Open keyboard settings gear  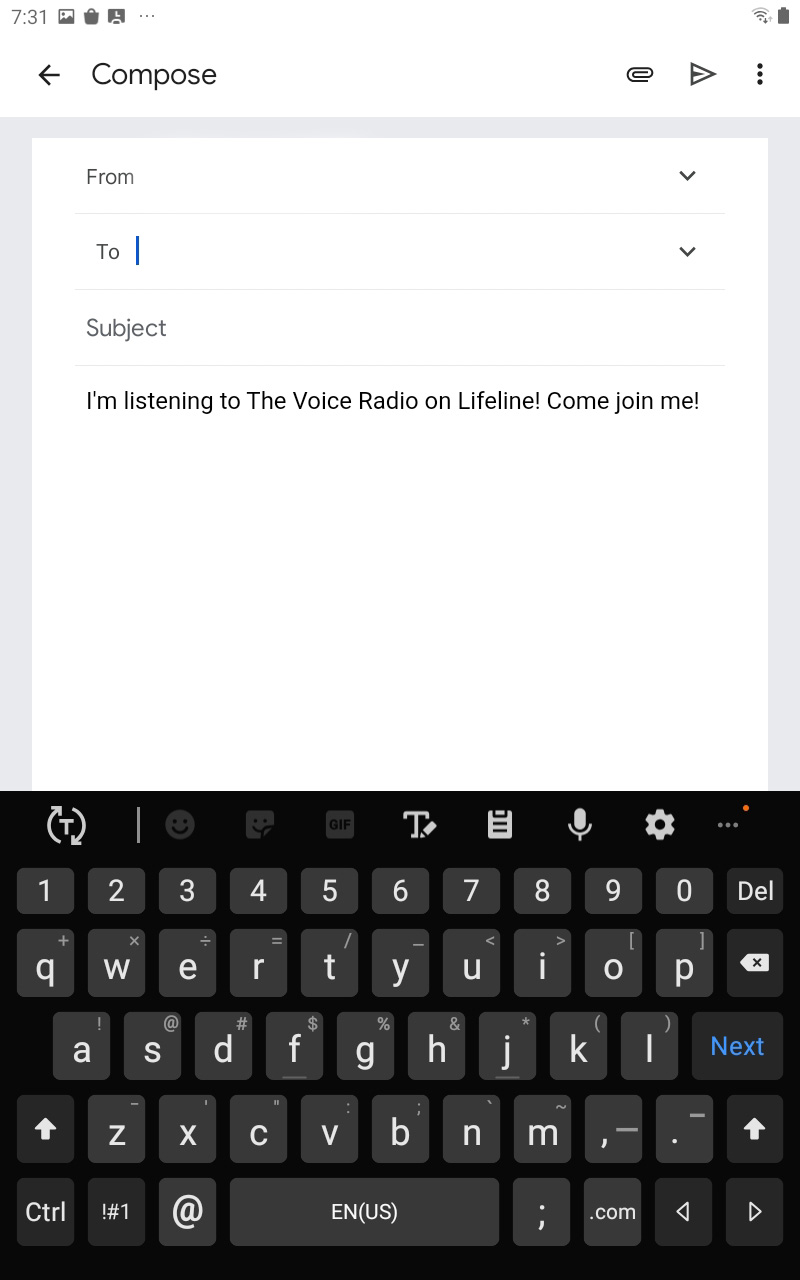click(x=660, y=825)
